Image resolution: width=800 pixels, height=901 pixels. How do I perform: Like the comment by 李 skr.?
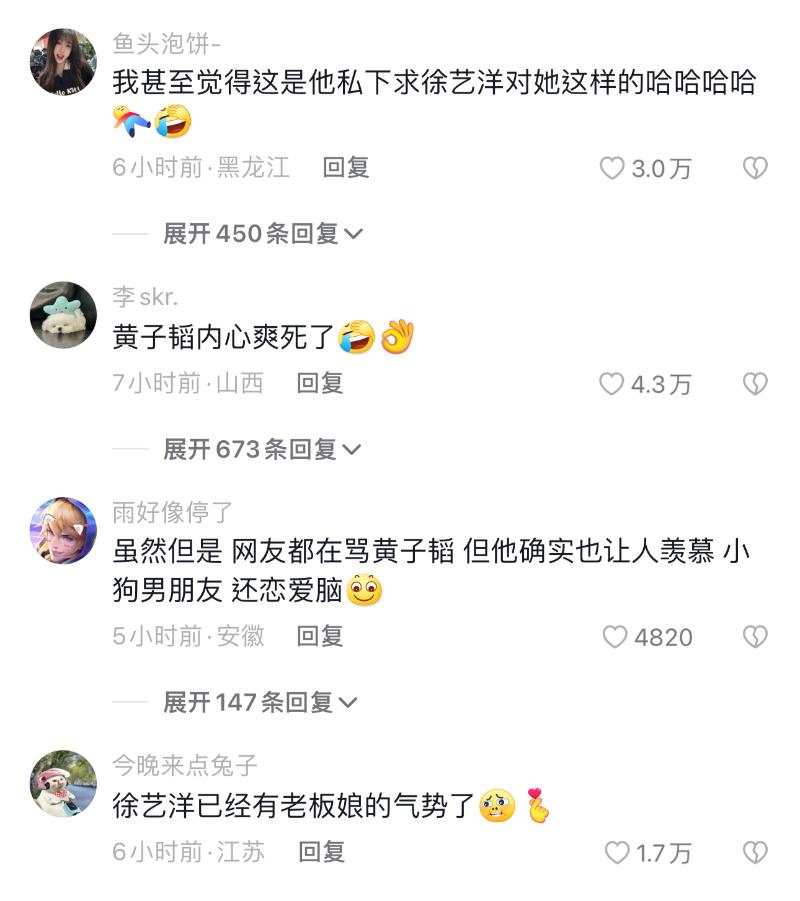[612, 384]
